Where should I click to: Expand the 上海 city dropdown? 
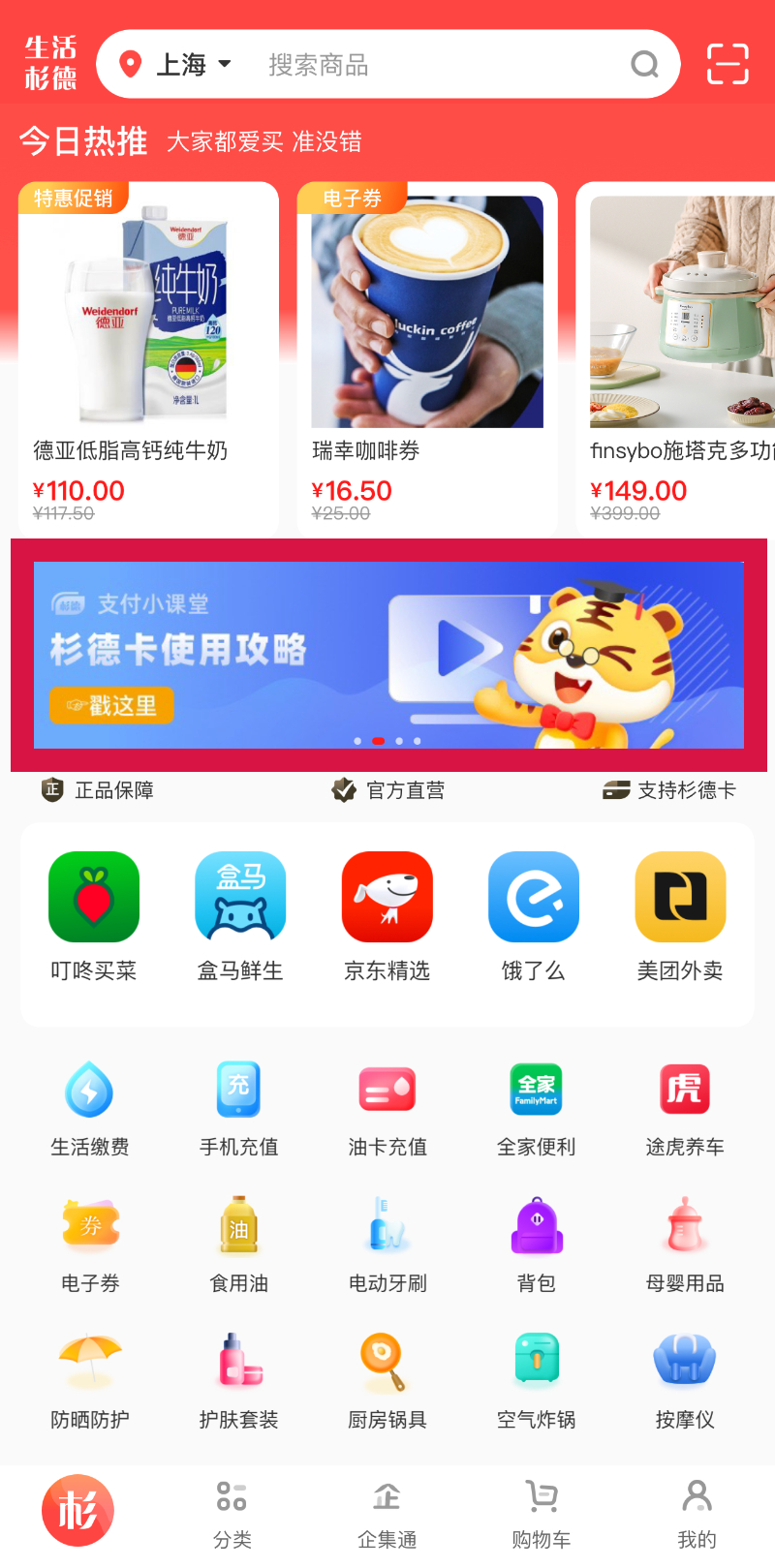192,65
